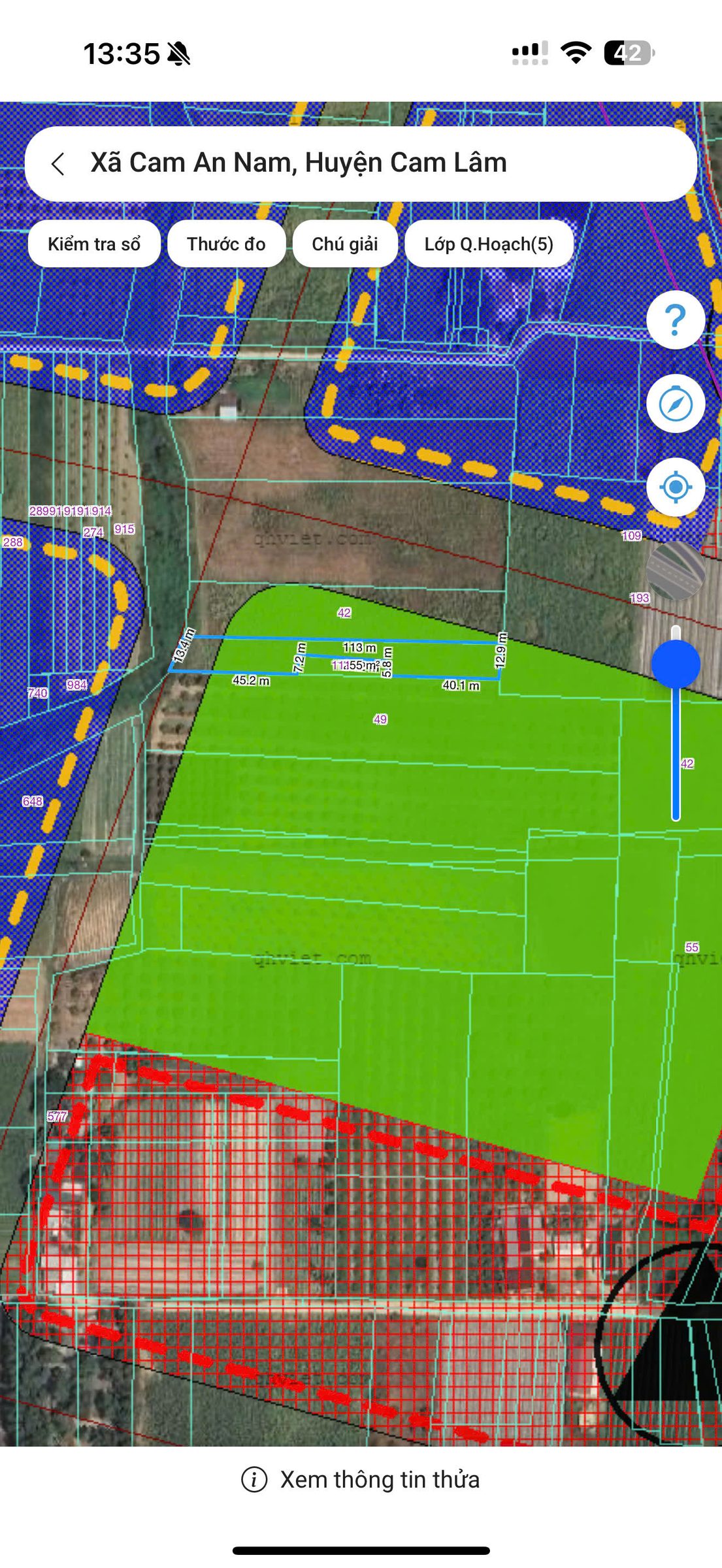Open the question mark help button
722x1568 pixels.
(x=676, y=319)
